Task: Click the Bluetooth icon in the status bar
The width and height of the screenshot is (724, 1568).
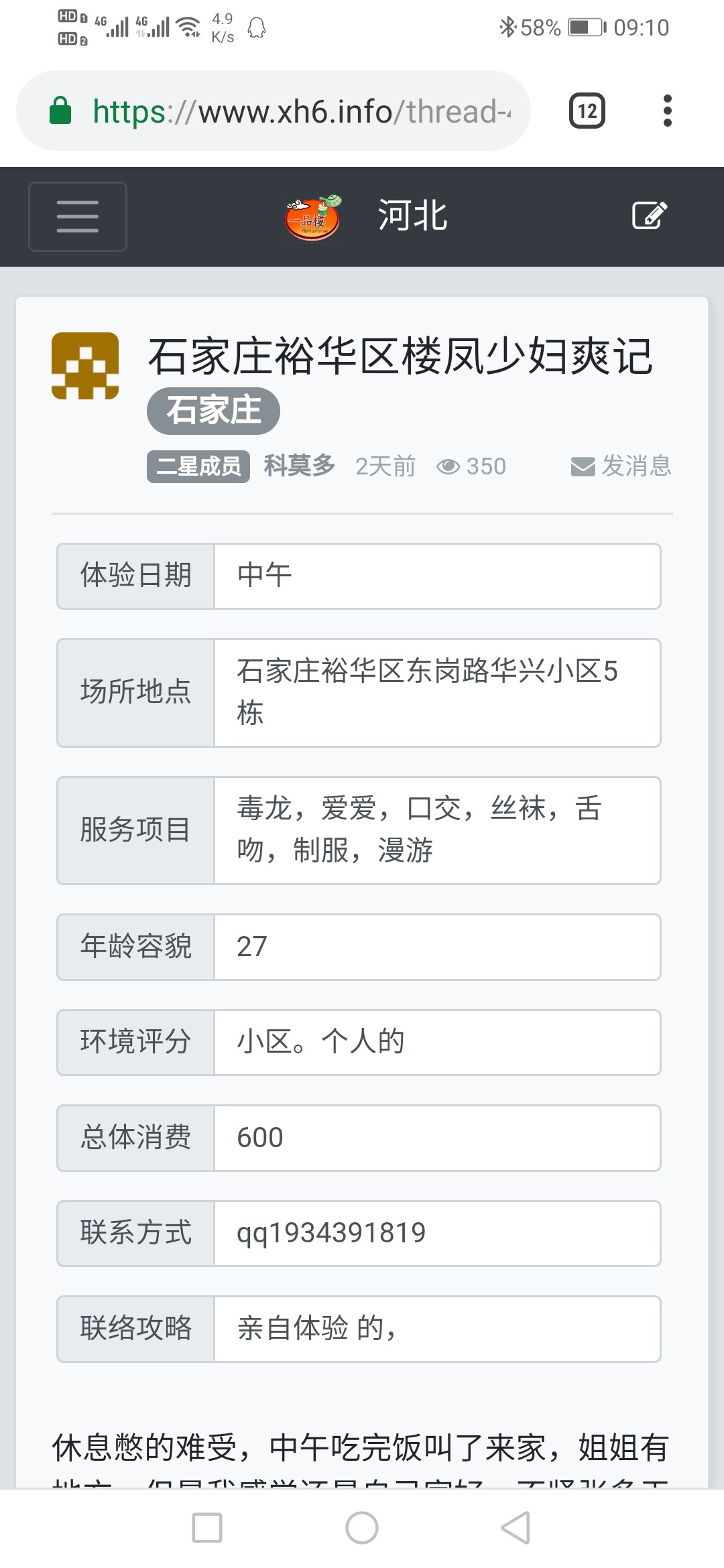Action: click(508, 27)
